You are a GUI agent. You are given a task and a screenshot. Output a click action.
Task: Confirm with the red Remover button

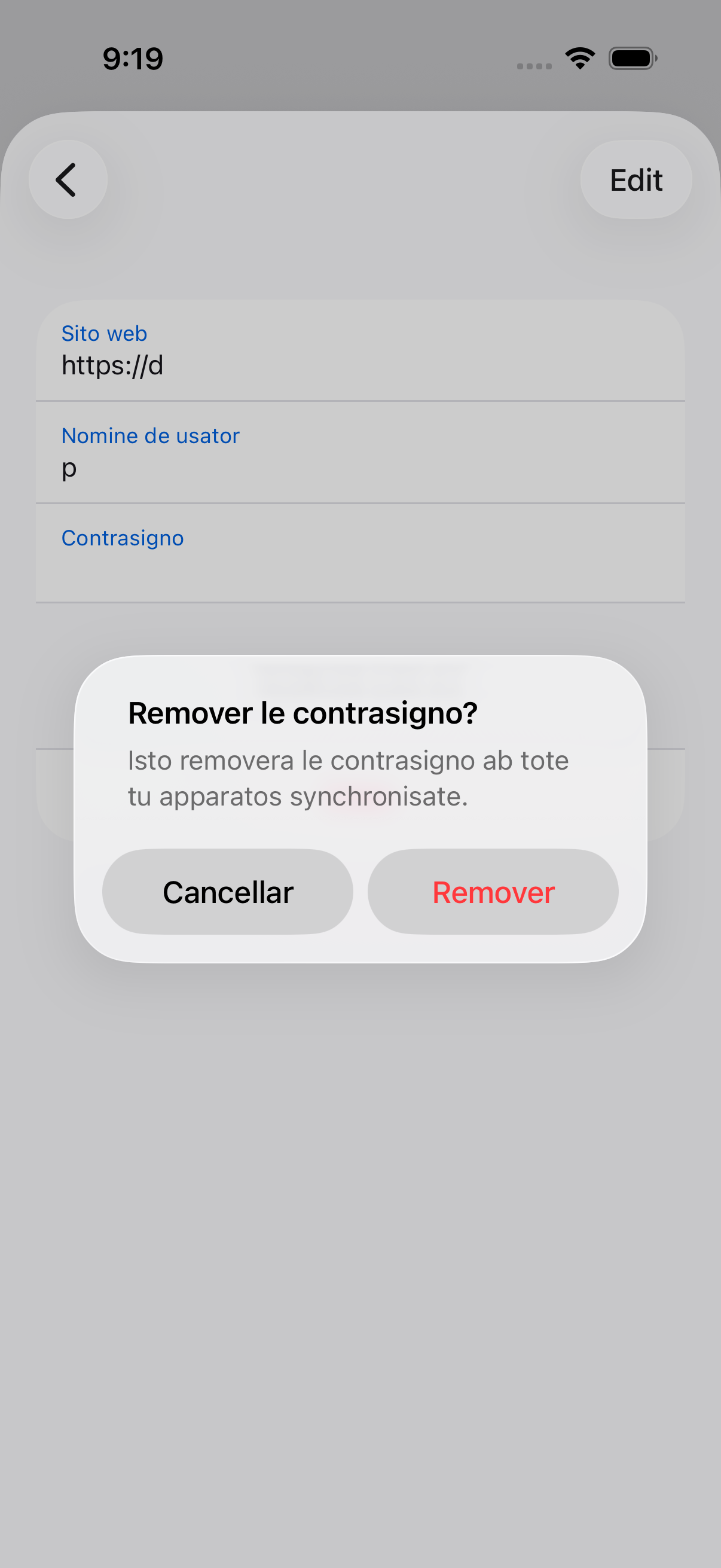click(493, 892)
